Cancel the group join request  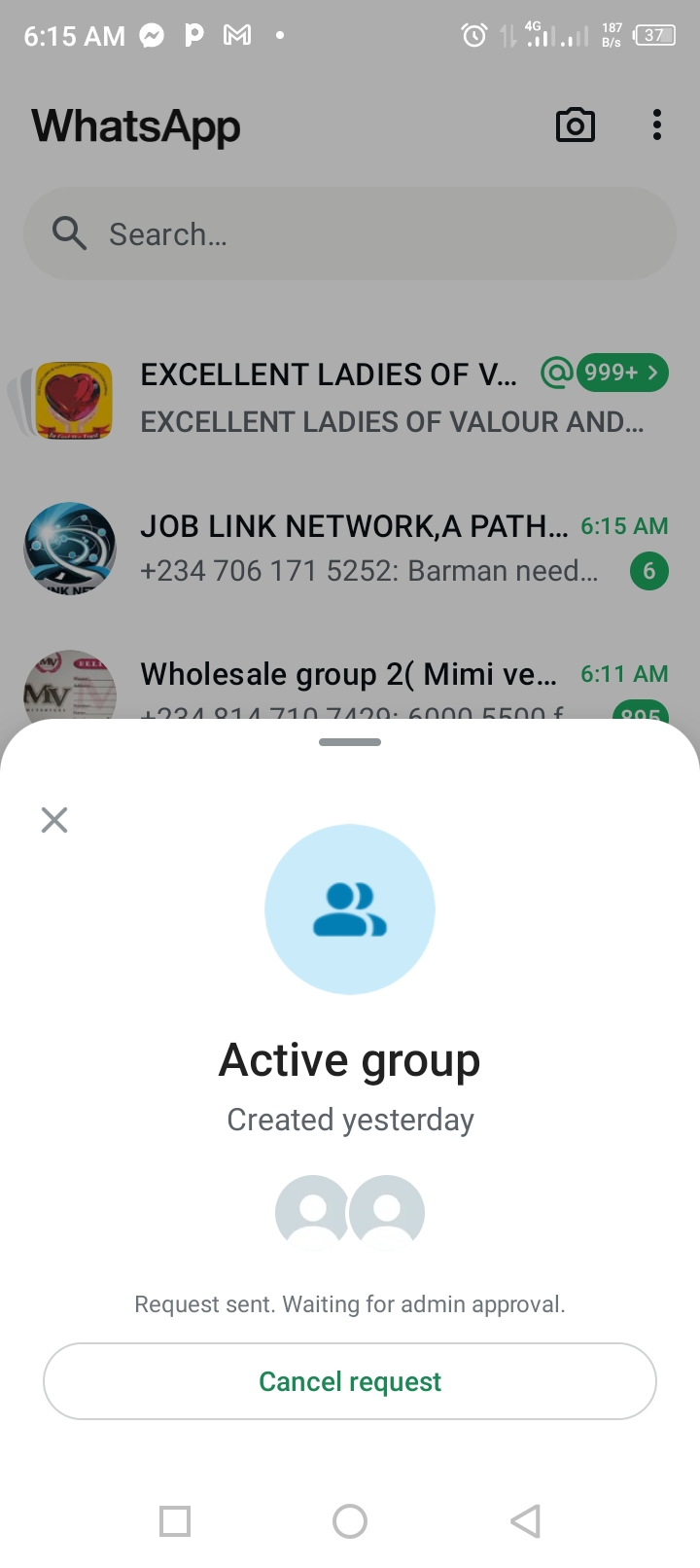tap(350, 1381)
